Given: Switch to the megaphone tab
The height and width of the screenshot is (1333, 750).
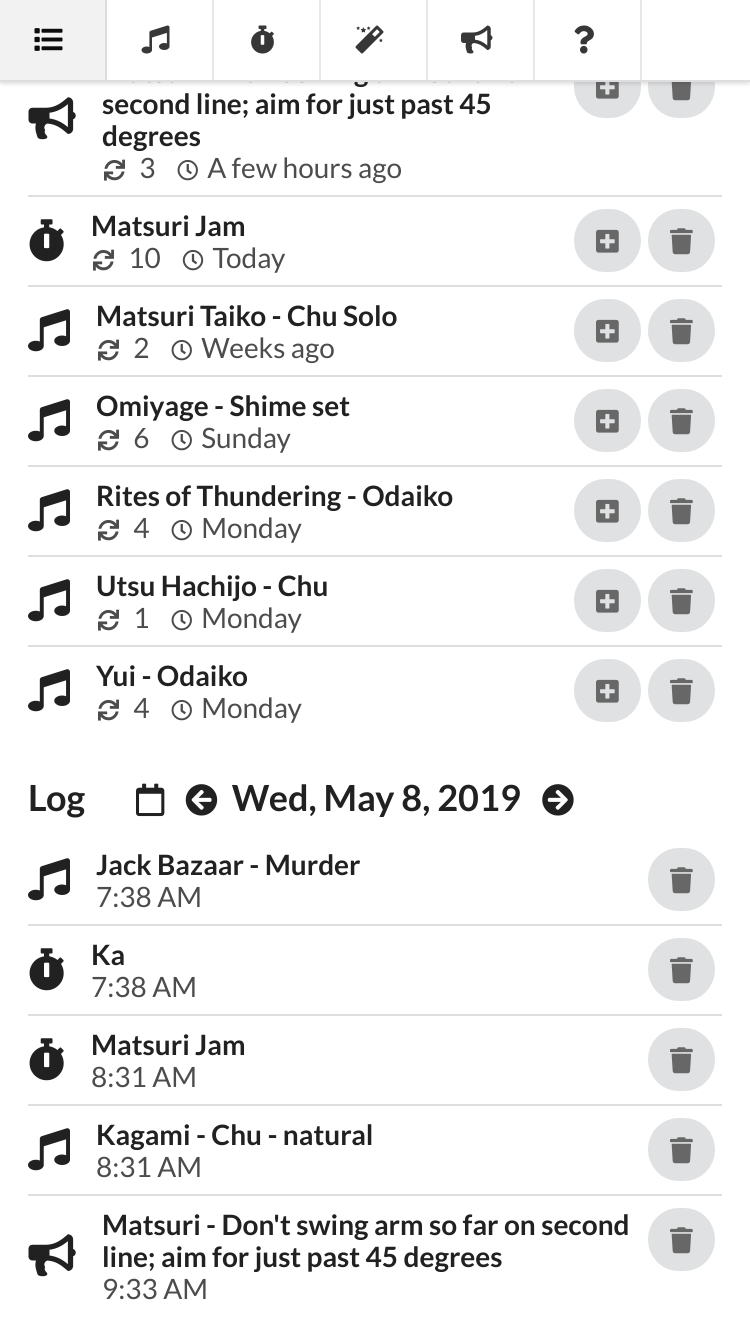Looking at the screenshot, I should click(x=480, y=40).
